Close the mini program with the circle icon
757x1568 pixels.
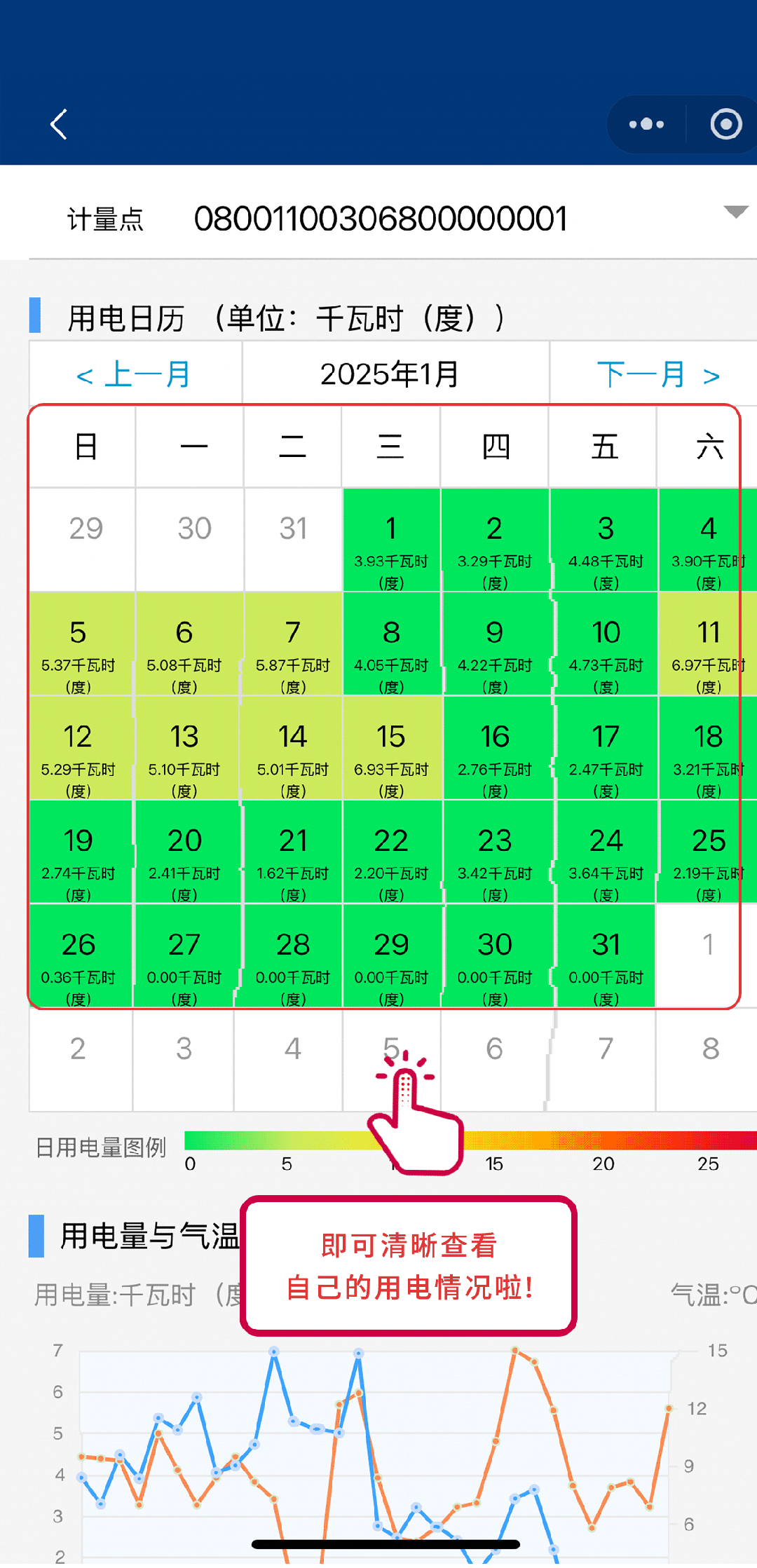click(725, 125)
